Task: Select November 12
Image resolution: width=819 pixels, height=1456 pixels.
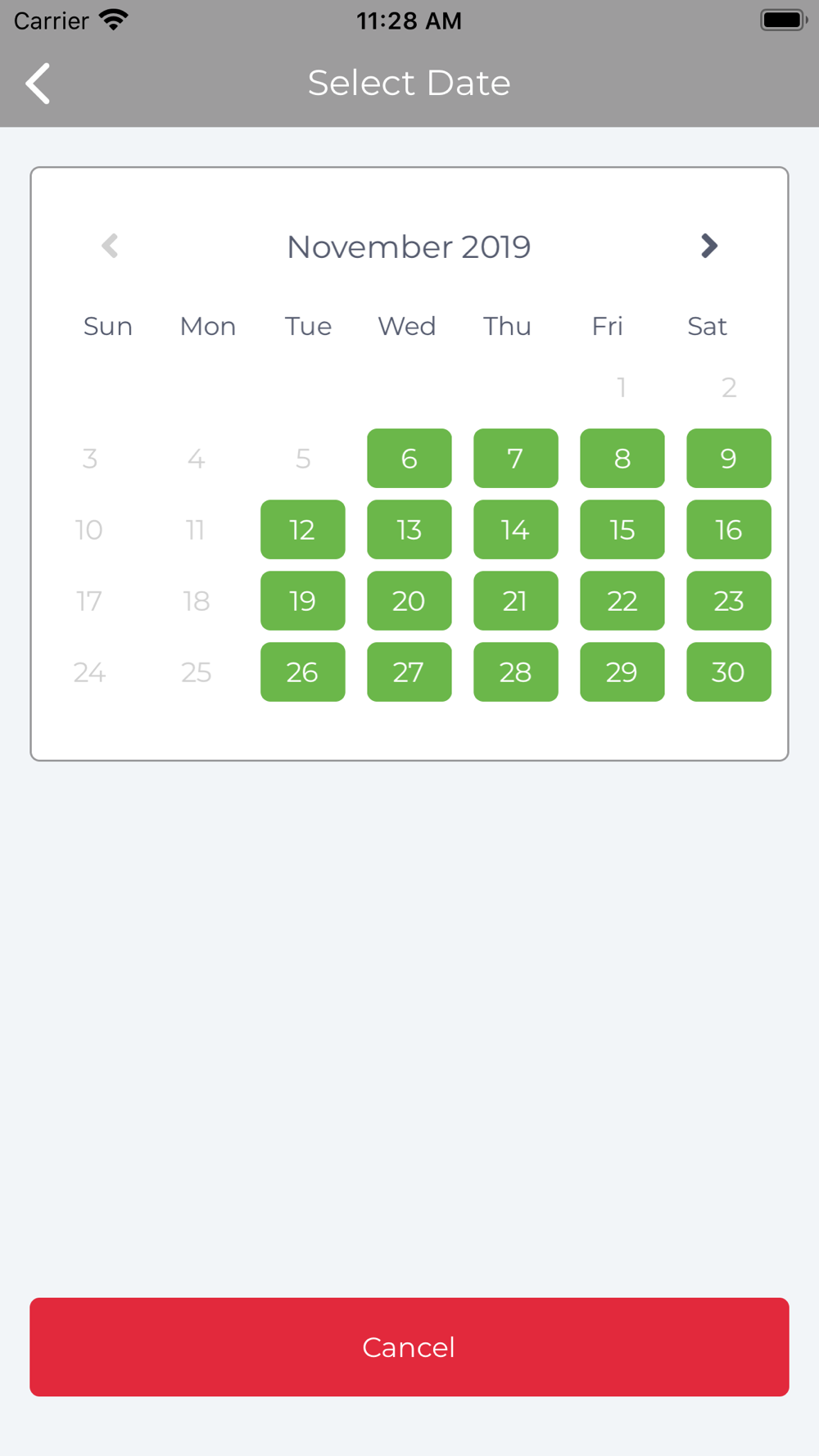Action: [303, 530]
